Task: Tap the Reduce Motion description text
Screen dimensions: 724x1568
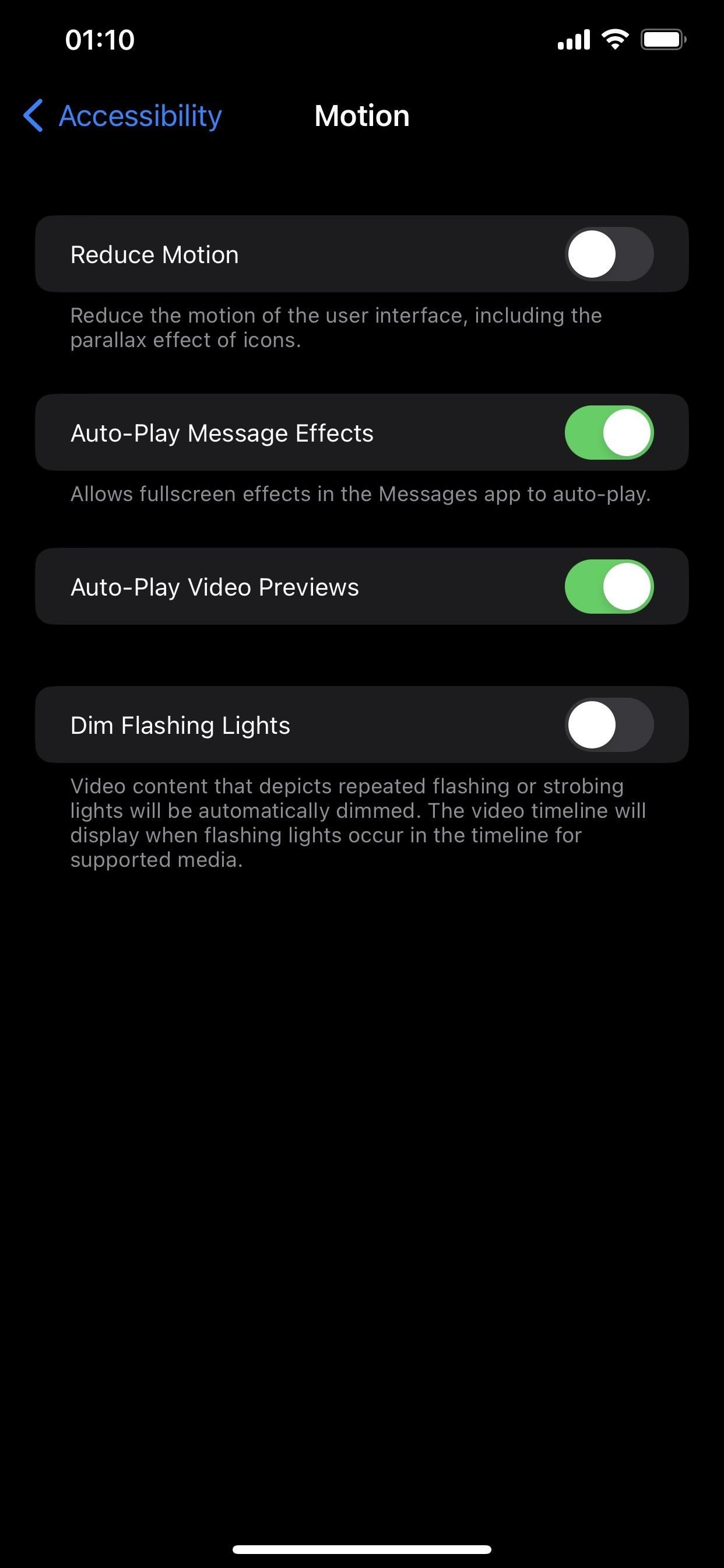Action: (x=336, y=327)
